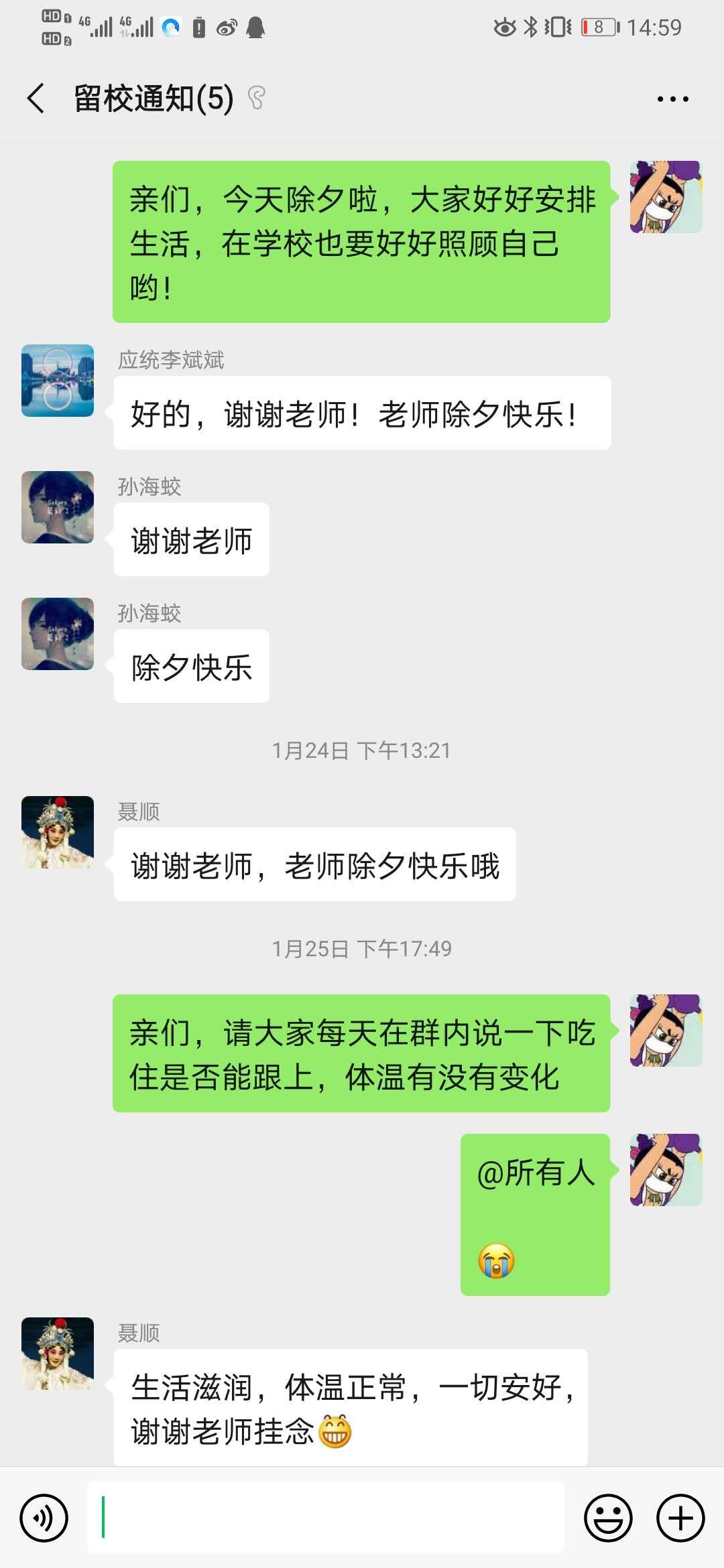Open the group chat info menu
Image resolution: width=724 pixels, height=1568 pixels.
[x=672, y=99]
